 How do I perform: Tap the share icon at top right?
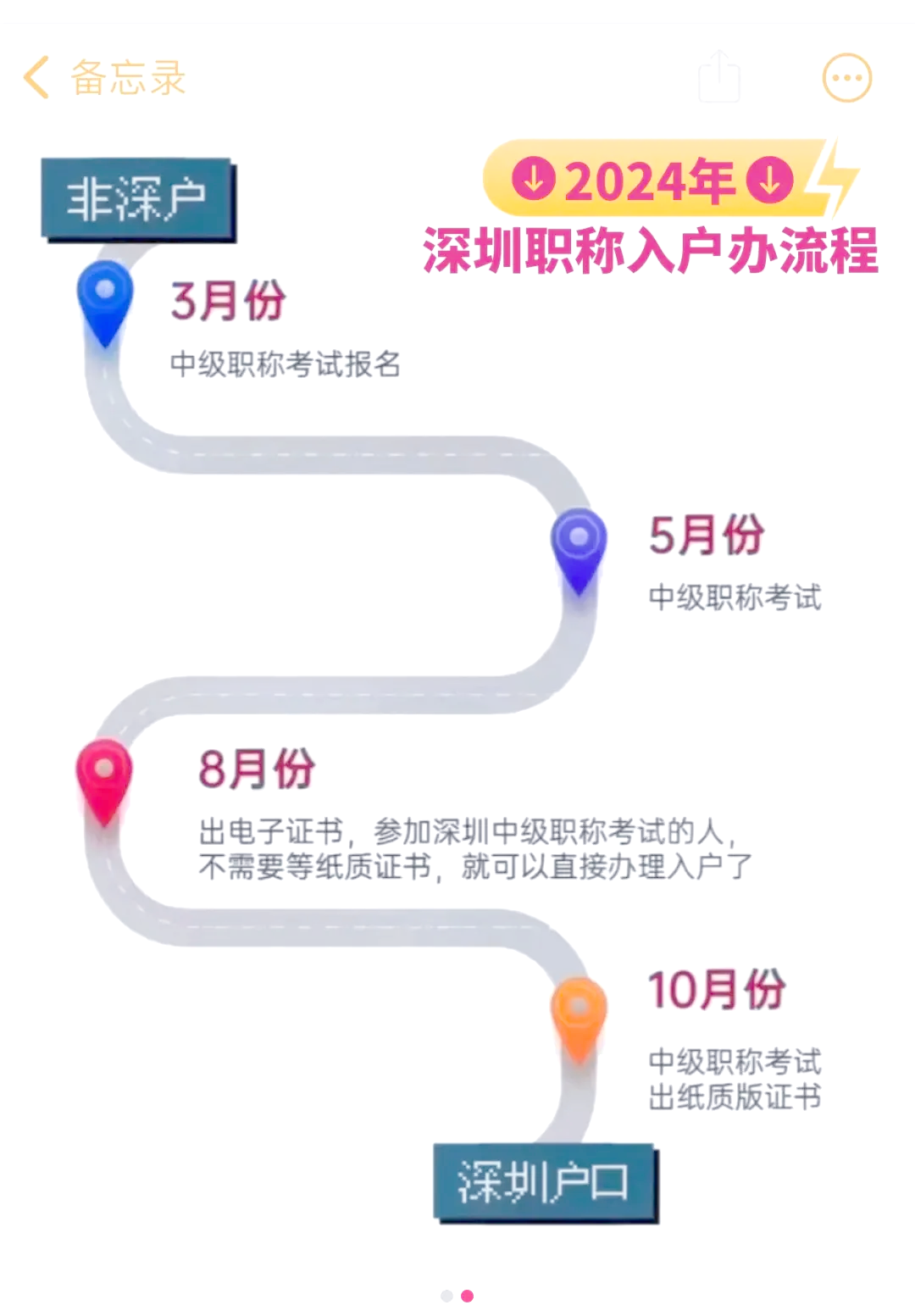719,77
